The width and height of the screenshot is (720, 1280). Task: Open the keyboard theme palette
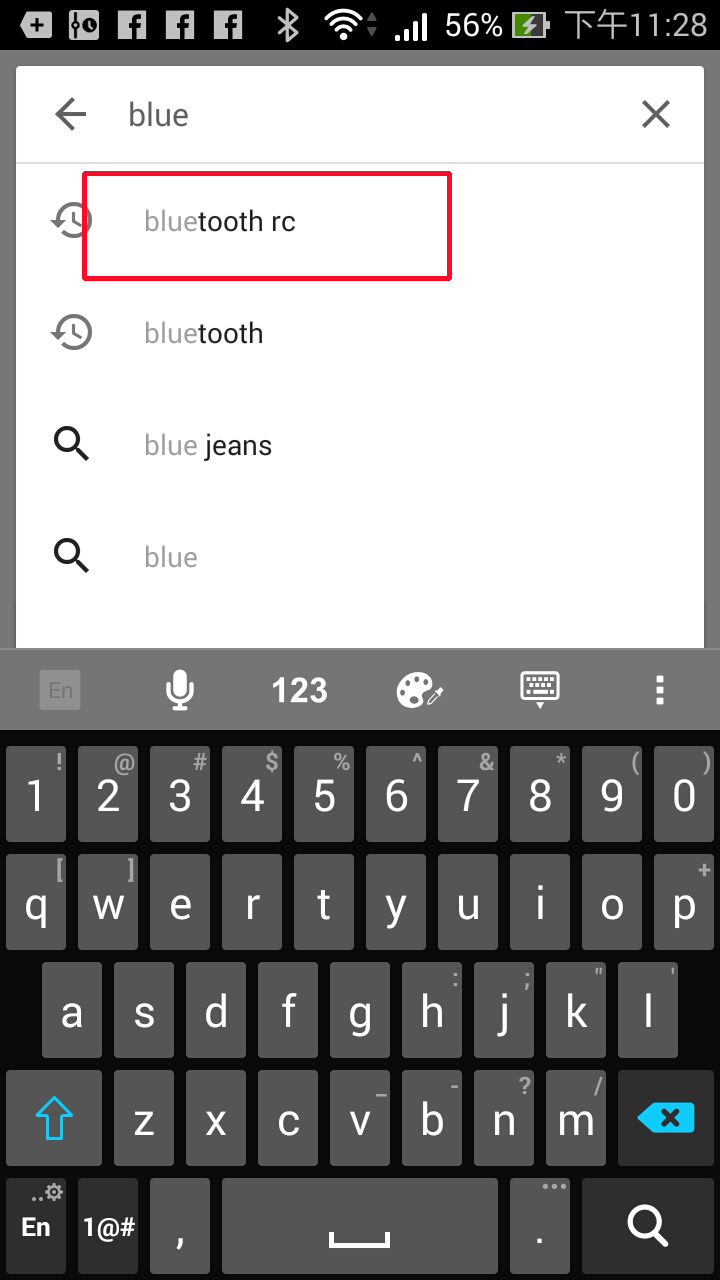[420, 690]
